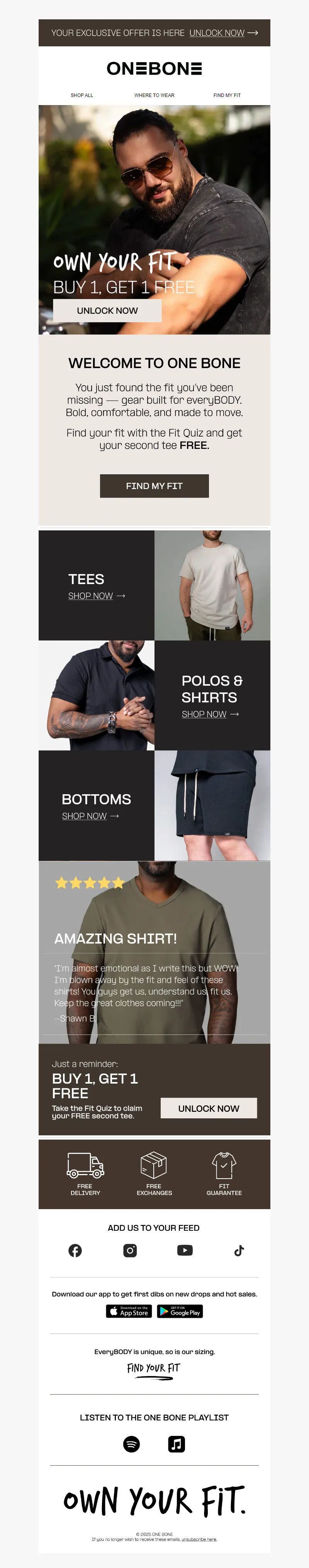
Task: Open the YouTube channel icon
Action: [185, 1250]
